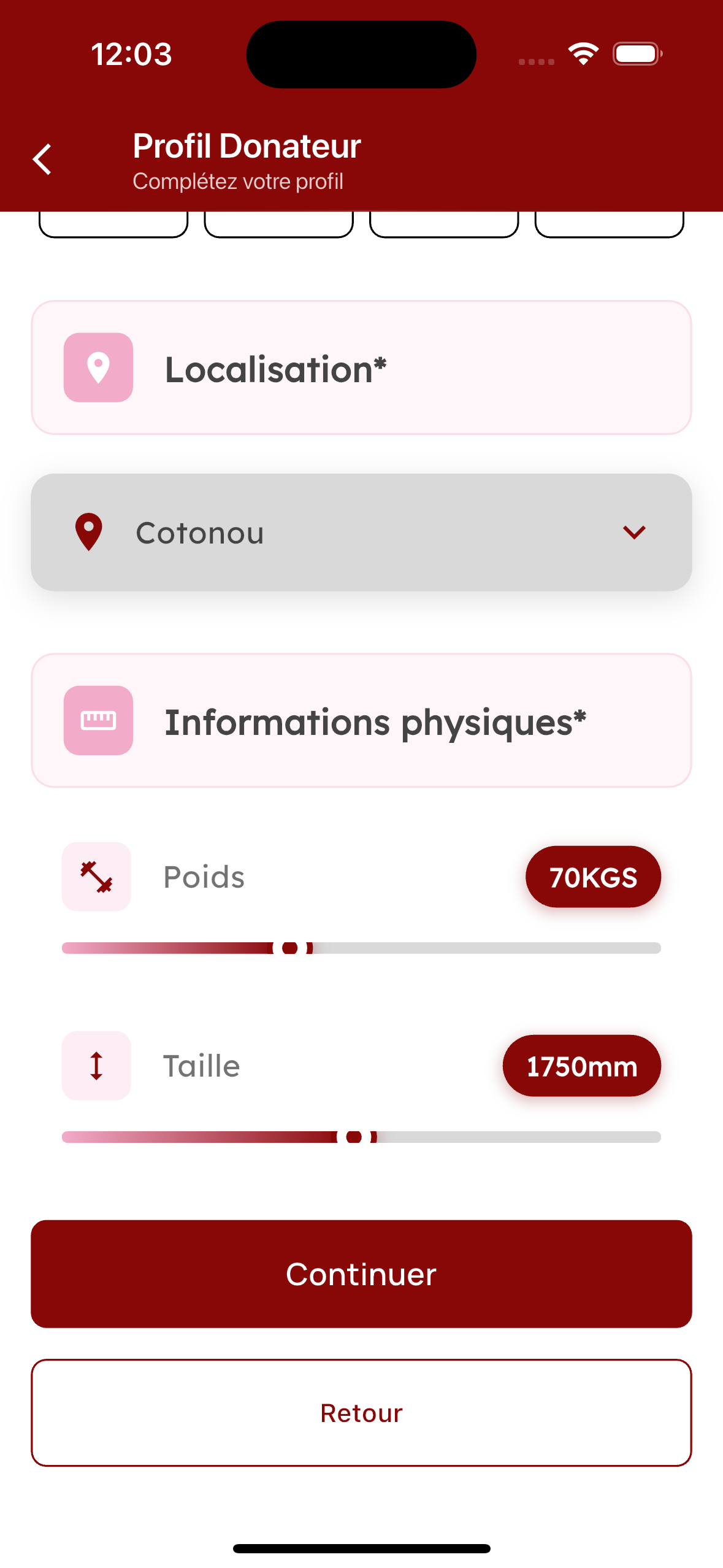The image size is (723, 1568).
Task: Tap the 70KGS weight value badge
Action: click(x=592, y=877)
